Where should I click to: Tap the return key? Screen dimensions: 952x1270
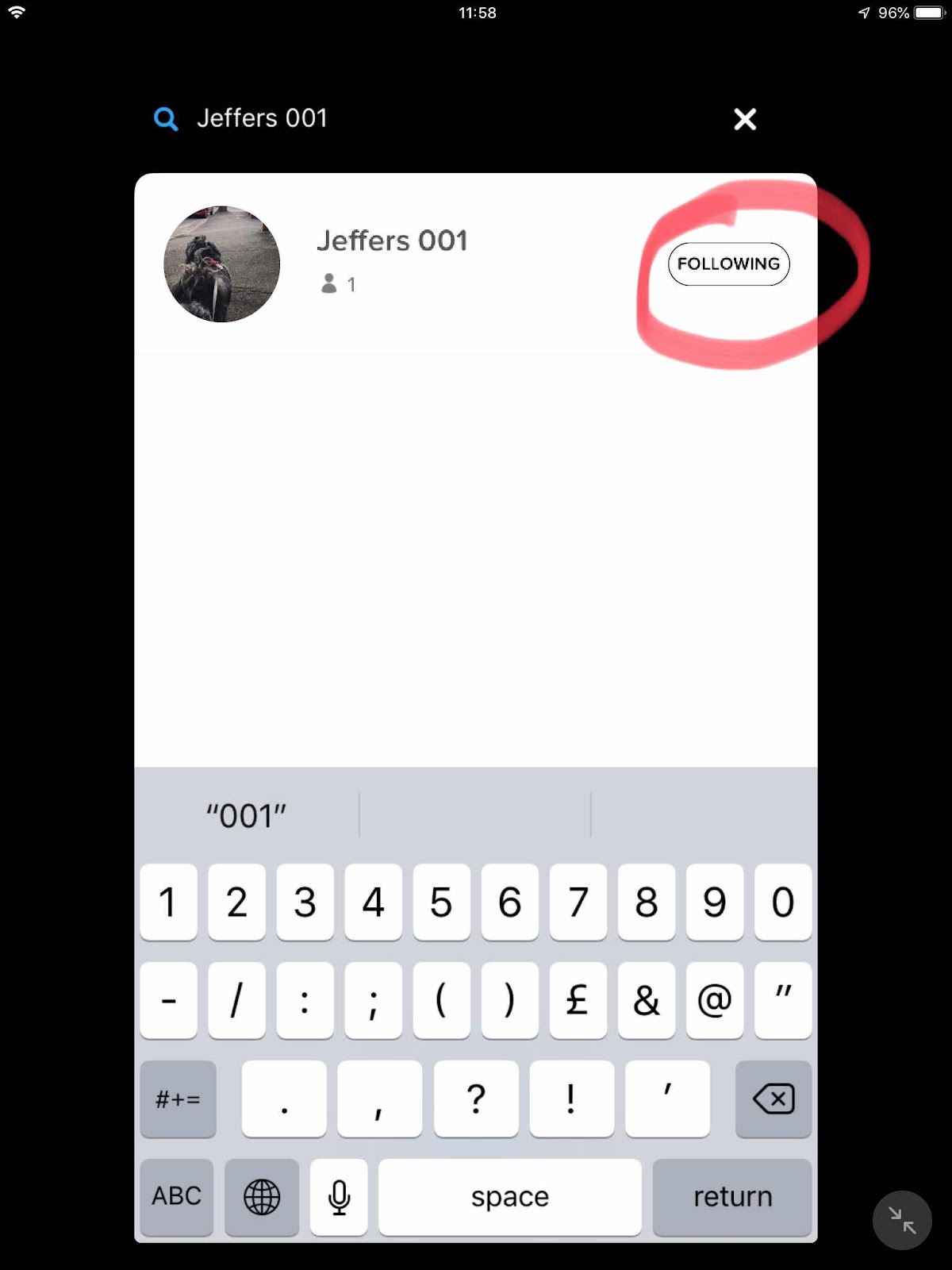[x=731, y=1196]
